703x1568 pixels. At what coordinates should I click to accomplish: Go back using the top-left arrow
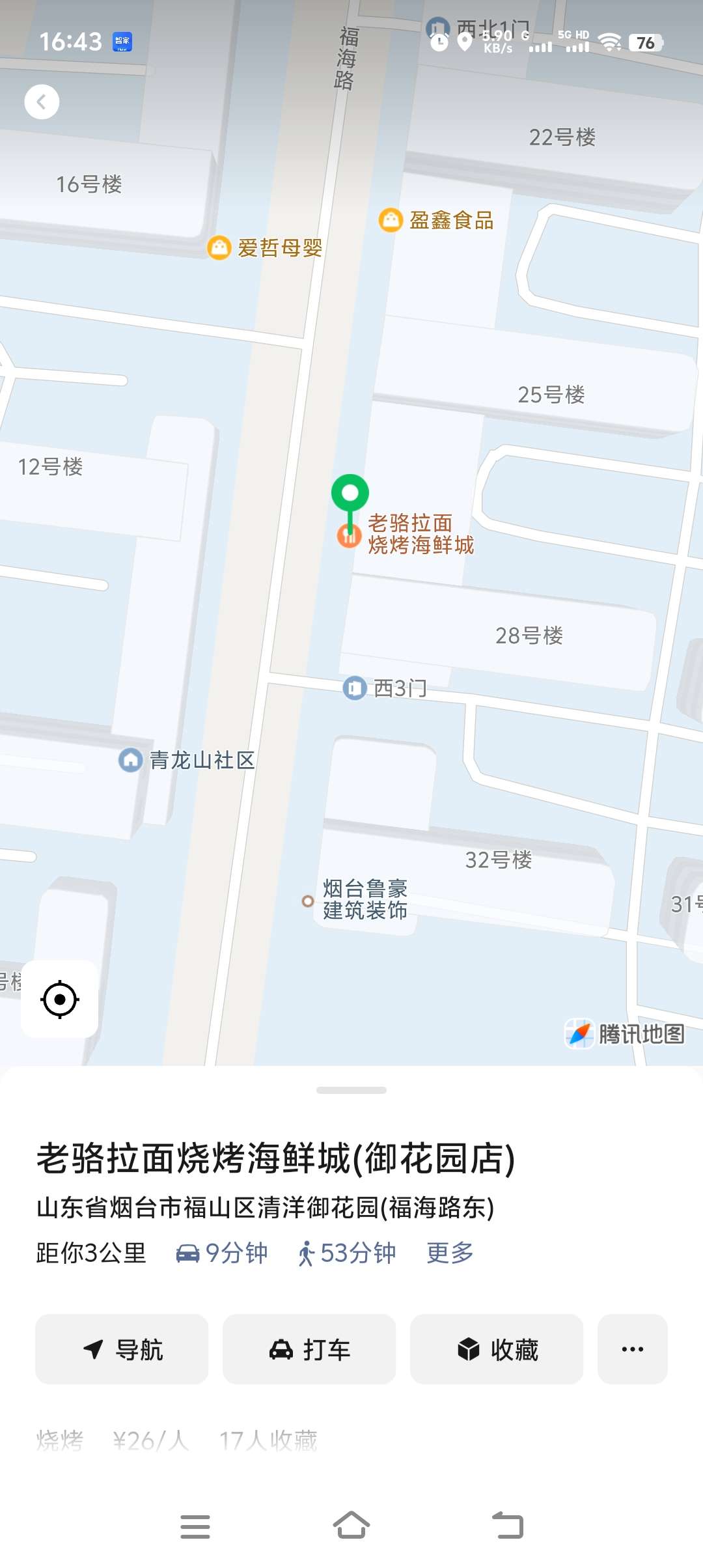point(42,102)
